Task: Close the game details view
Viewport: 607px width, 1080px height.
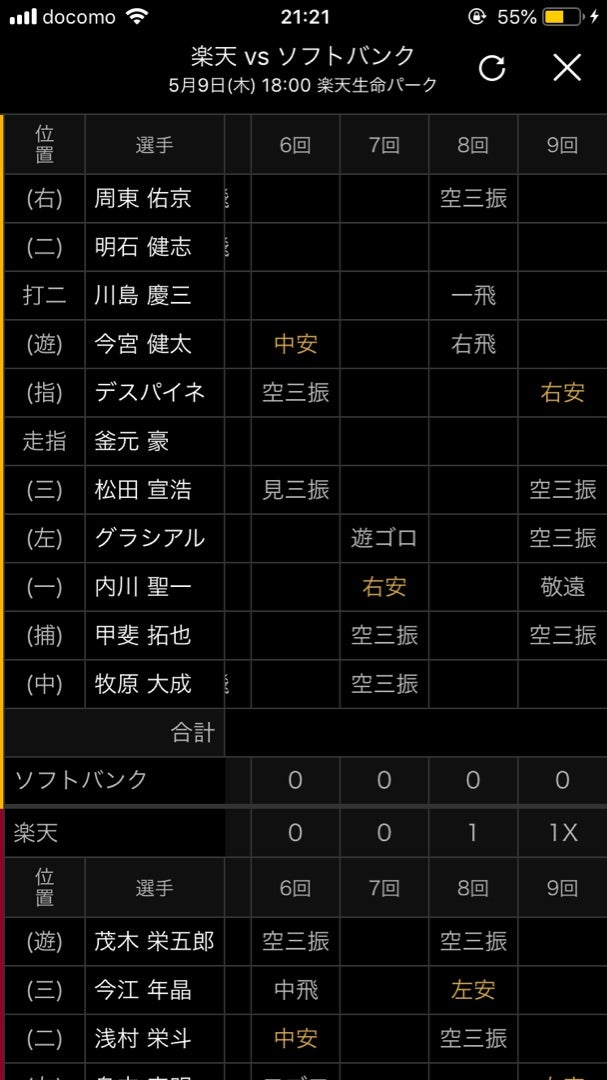Action: (x=567, y=67)
